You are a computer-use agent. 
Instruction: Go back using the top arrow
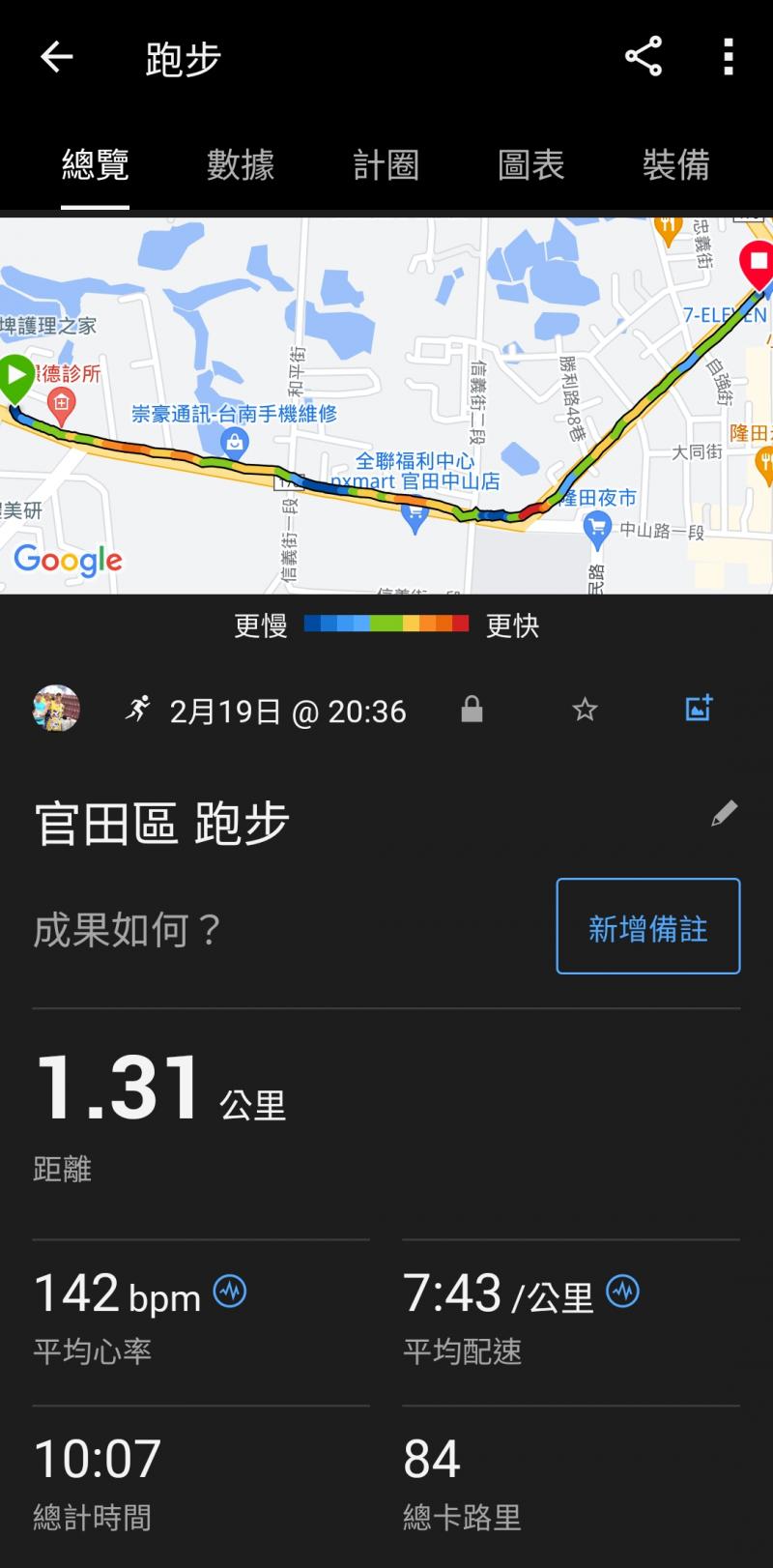(56, 58)
